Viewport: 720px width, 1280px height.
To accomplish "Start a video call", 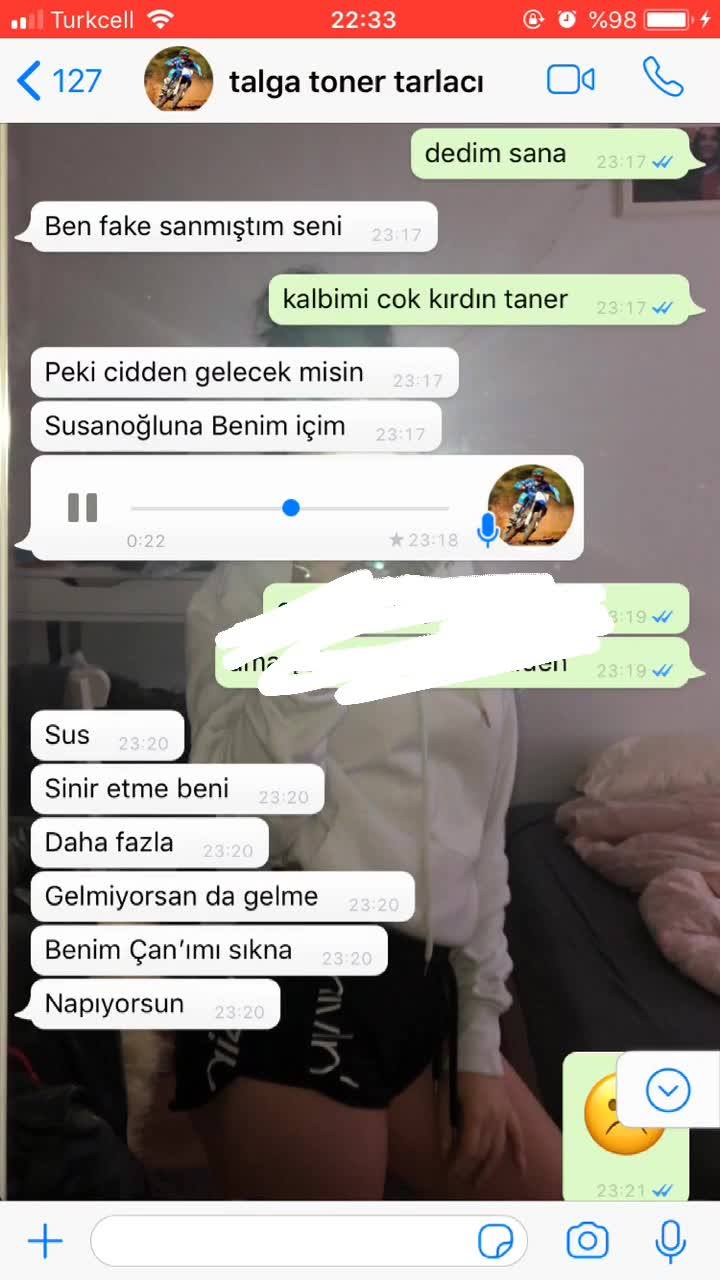I will point(571,80).
